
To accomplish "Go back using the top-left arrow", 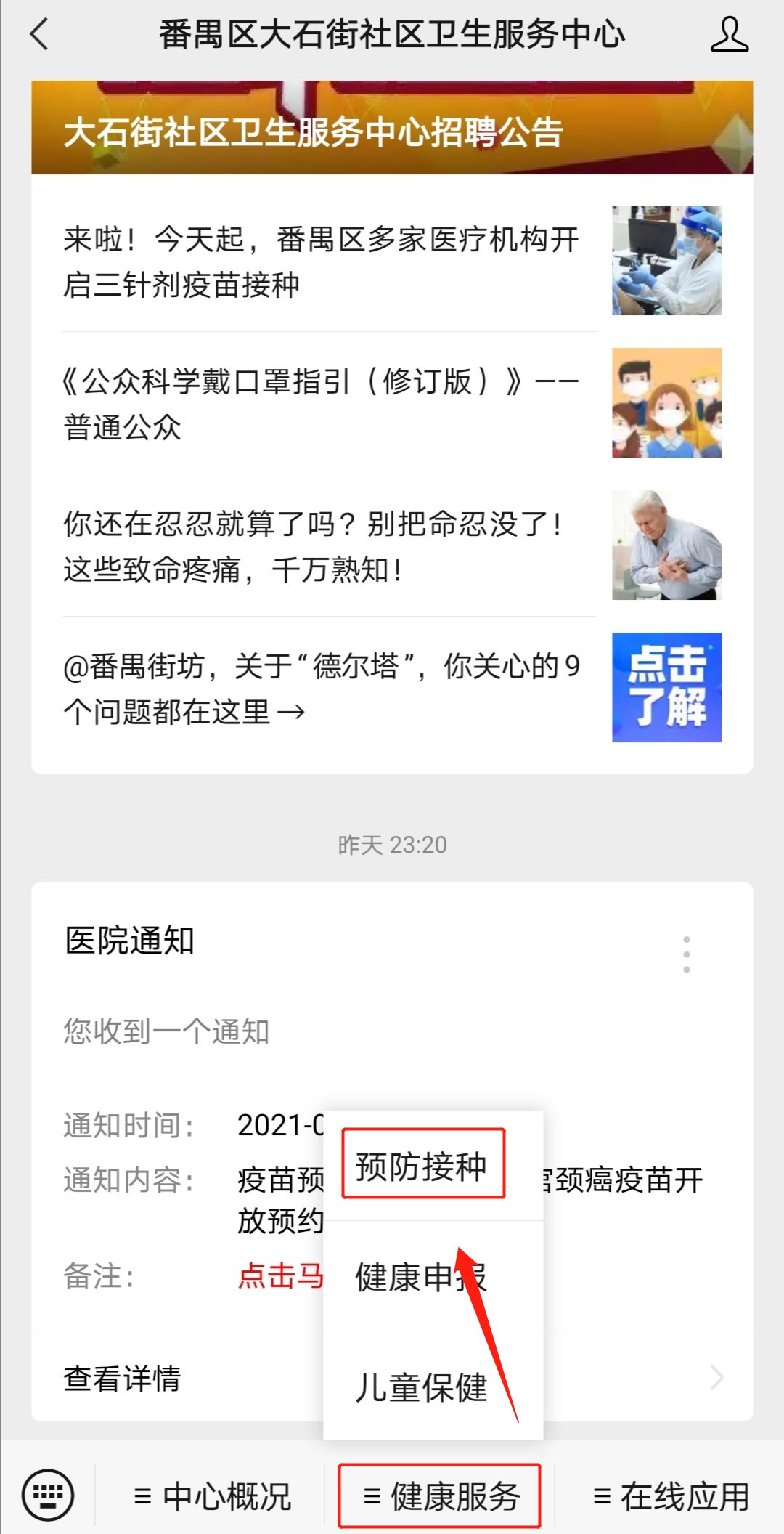I will [x=40, y=34].
